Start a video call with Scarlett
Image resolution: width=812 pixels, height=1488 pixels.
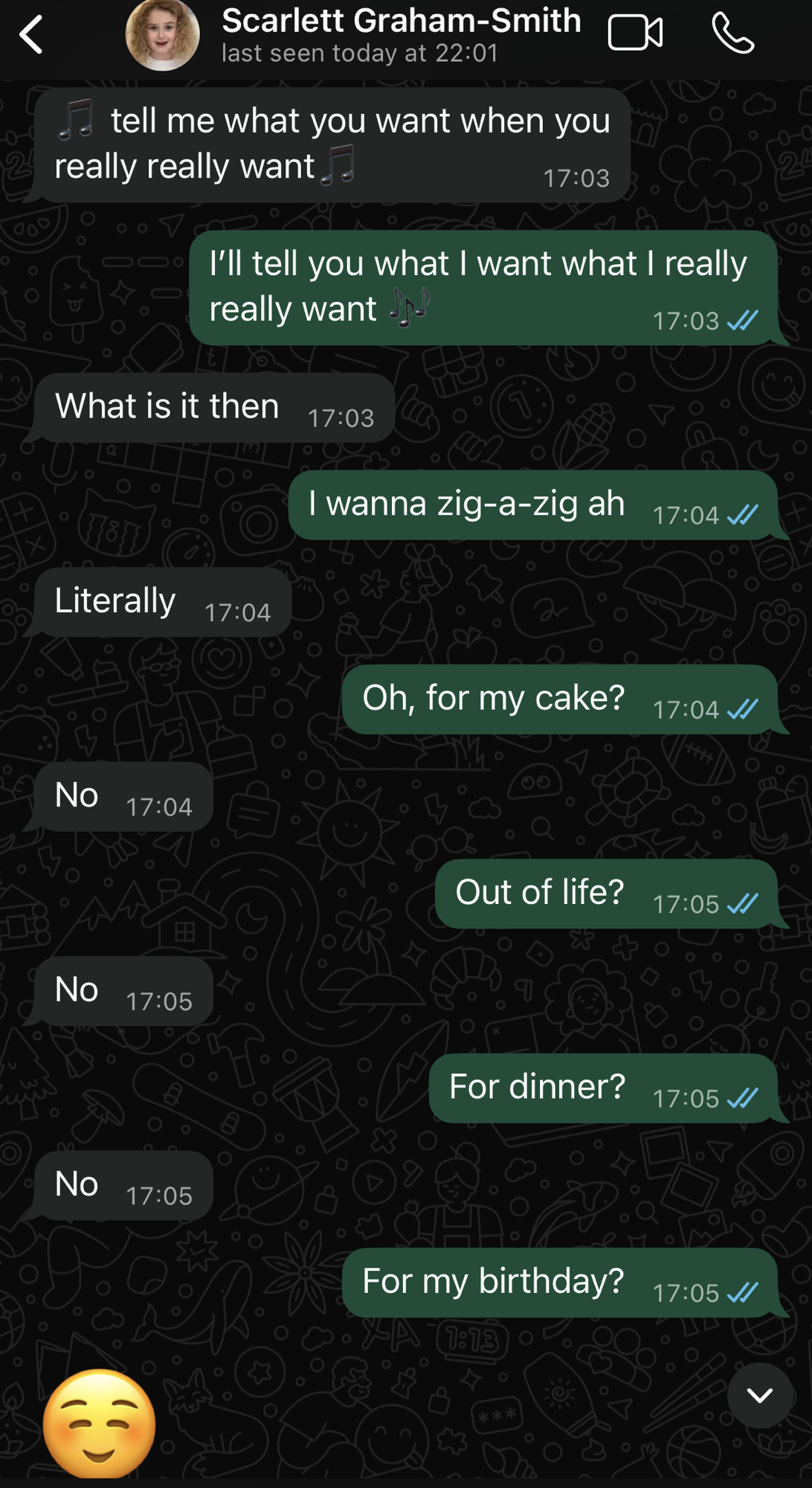pyautogui.click(x=635, y=33)
